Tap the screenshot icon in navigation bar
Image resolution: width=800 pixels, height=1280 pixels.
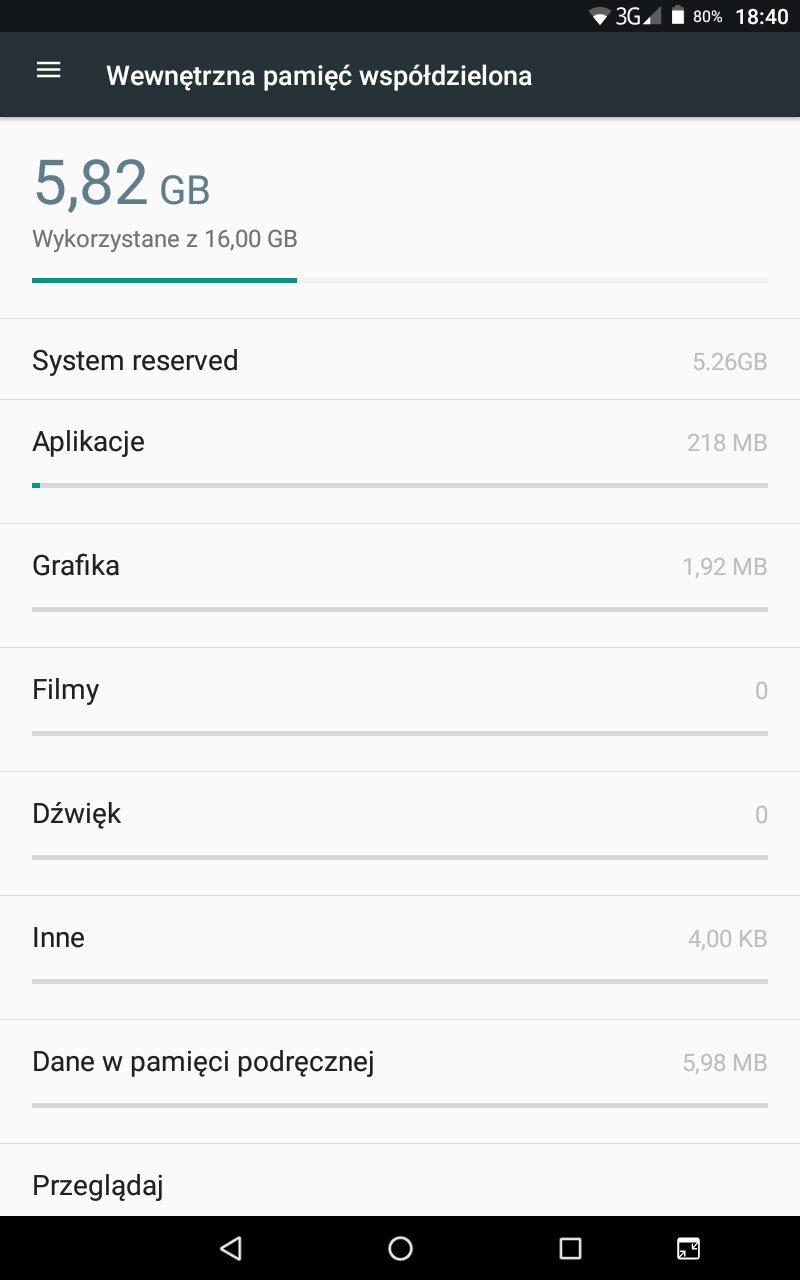click(x=688, y=1248)
